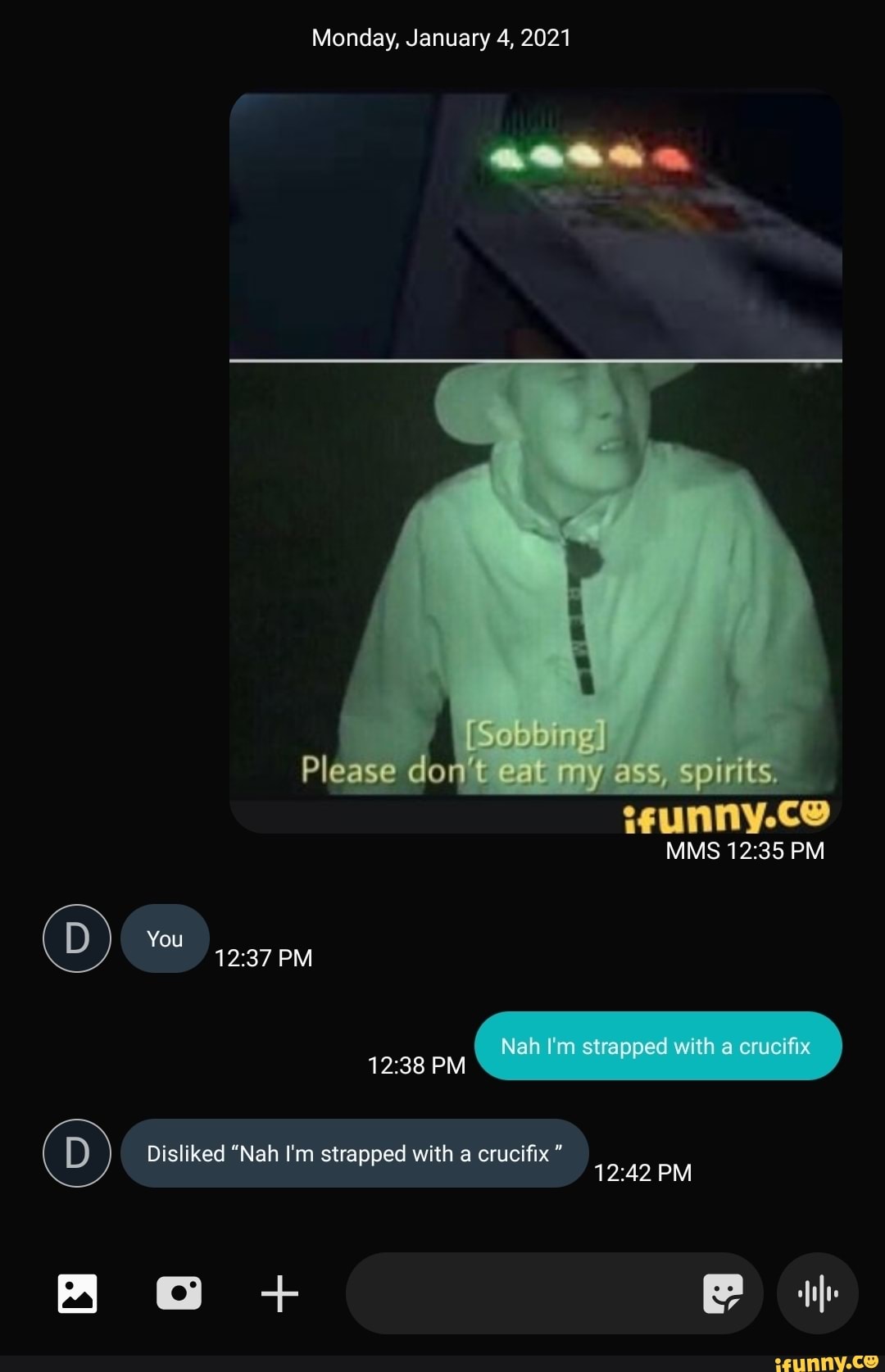Screen dimensions: 885x1372
Task: Open contact avatar D beside the "Disliked" message
Action: 77,1153
